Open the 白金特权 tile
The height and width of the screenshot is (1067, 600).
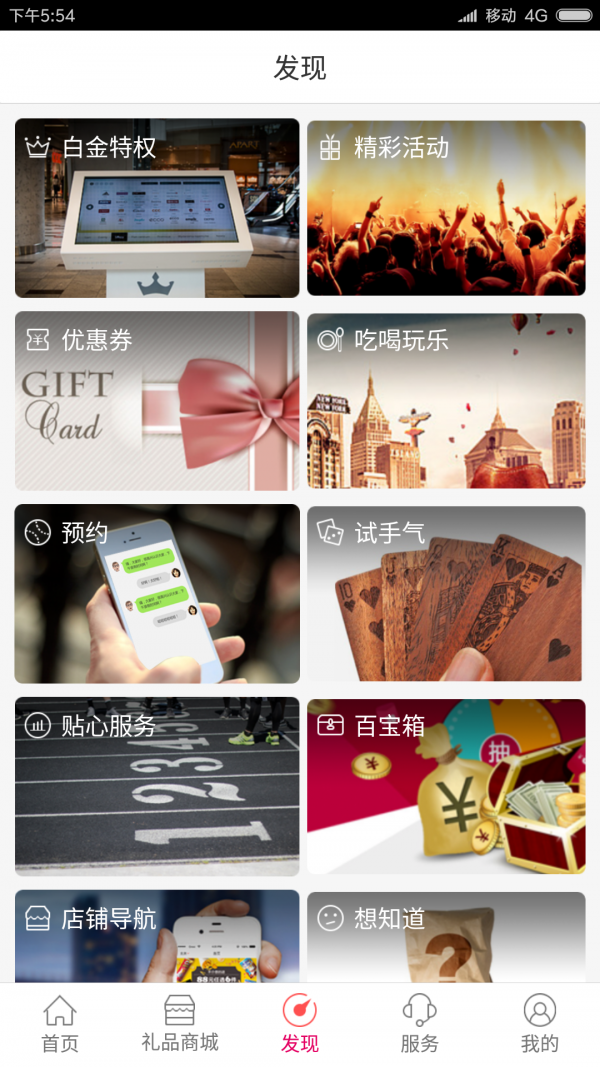pyautogui.click(x=157, y=208)
